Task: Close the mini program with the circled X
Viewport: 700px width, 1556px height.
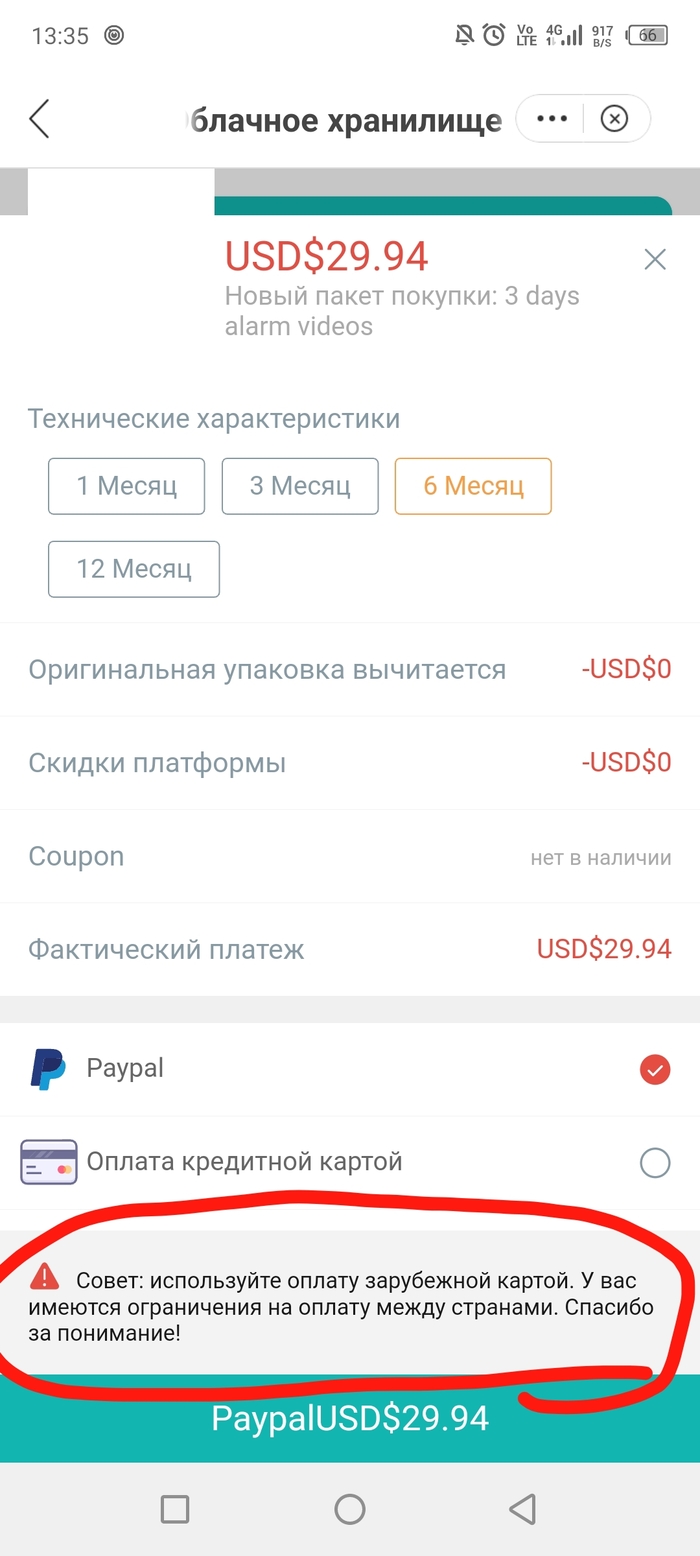Action: tap(614, 119)
